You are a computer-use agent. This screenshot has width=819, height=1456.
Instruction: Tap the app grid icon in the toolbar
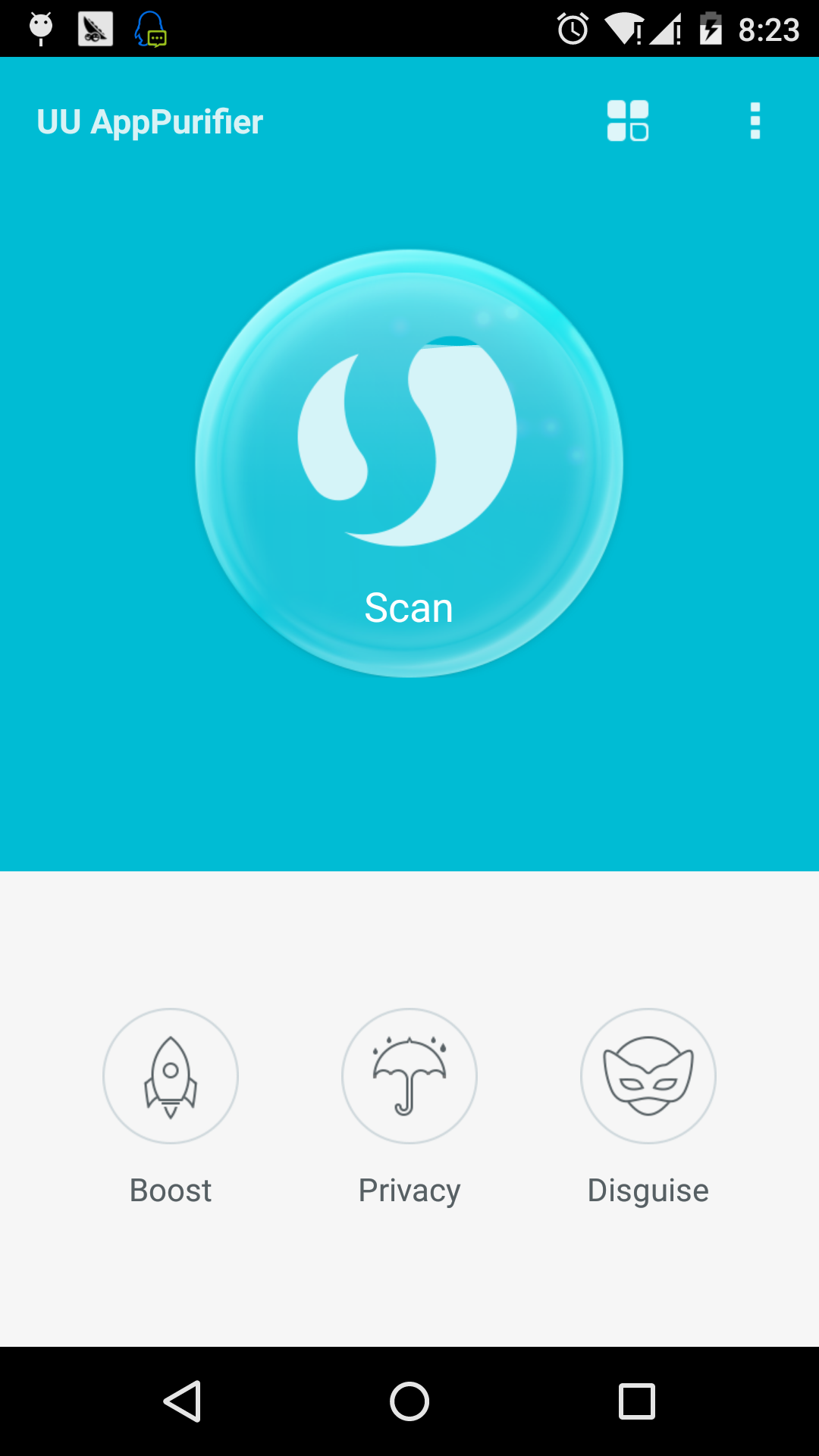pos(627,121)
